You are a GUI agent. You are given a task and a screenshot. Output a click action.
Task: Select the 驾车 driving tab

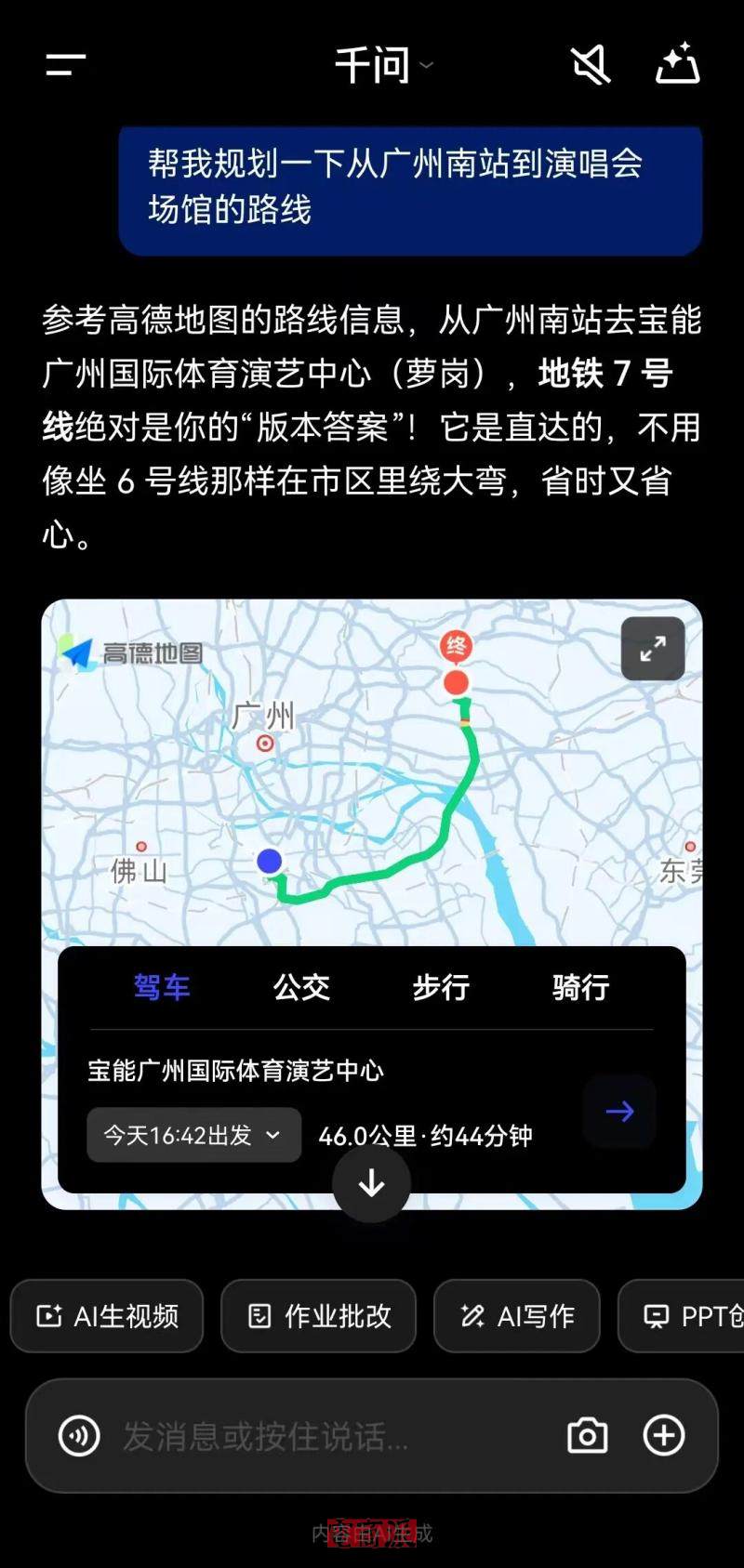point(162,987)
